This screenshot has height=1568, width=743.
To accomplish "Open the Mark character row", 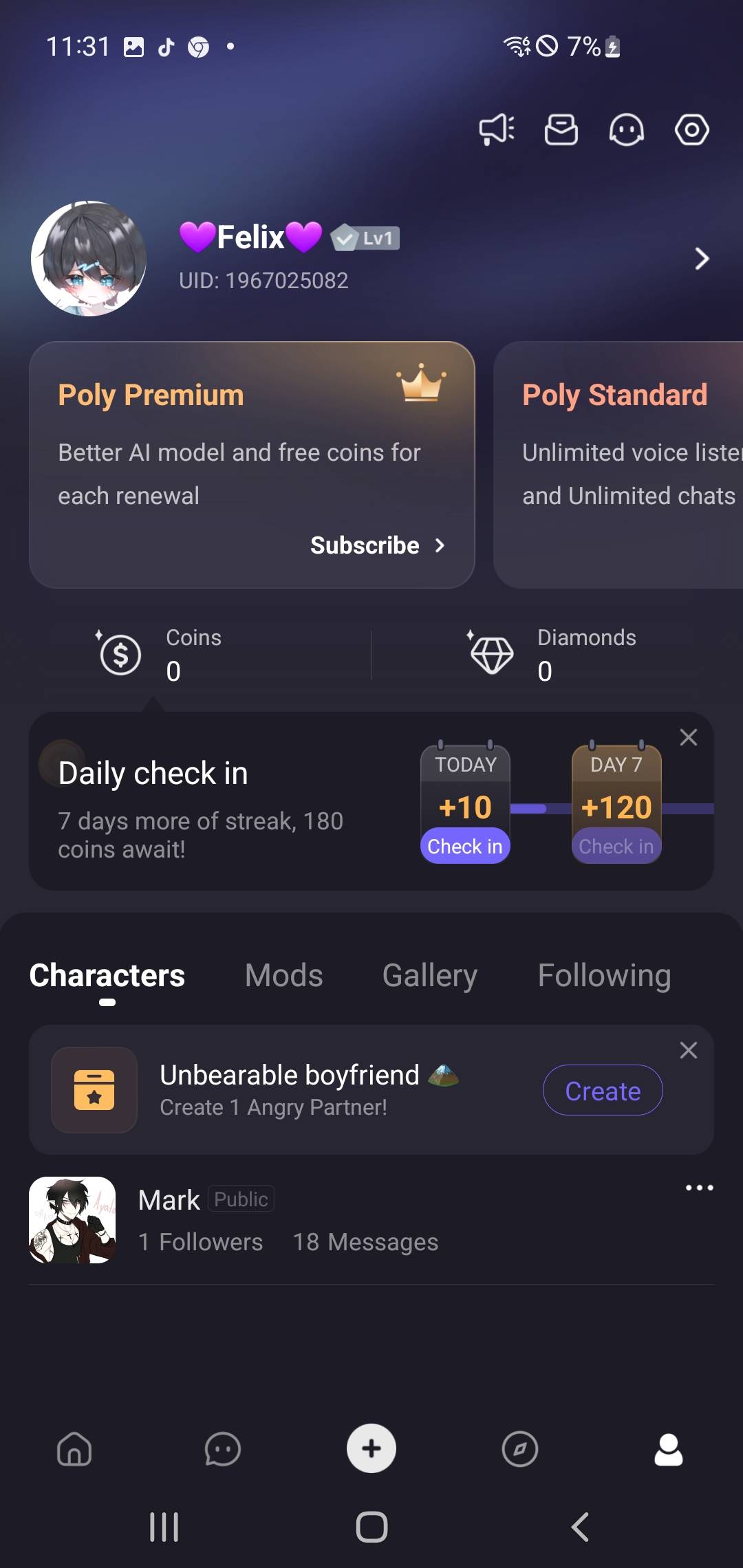I will coord(289,1220).
